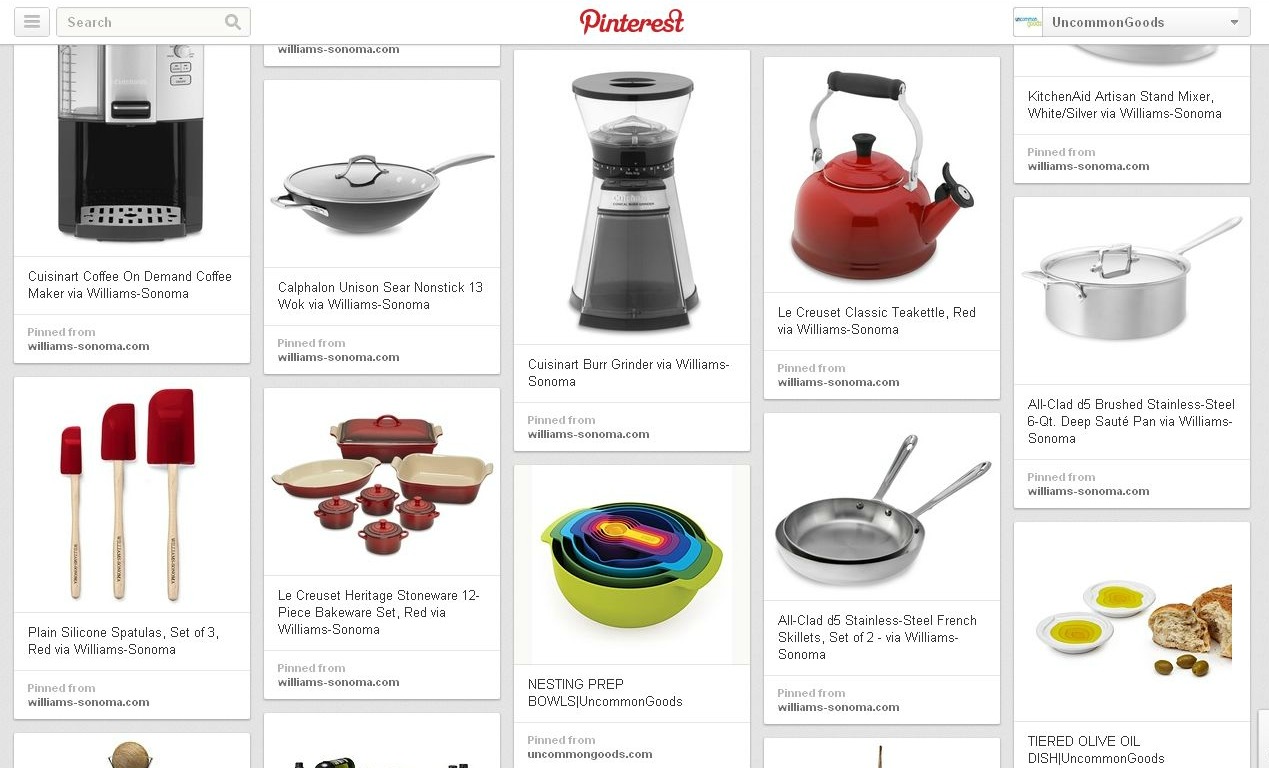This screenshot has width=1269, height=768.
Task: Tap the magnifier icon in search box
Action: pyautogui.click(x=233, y=22)
